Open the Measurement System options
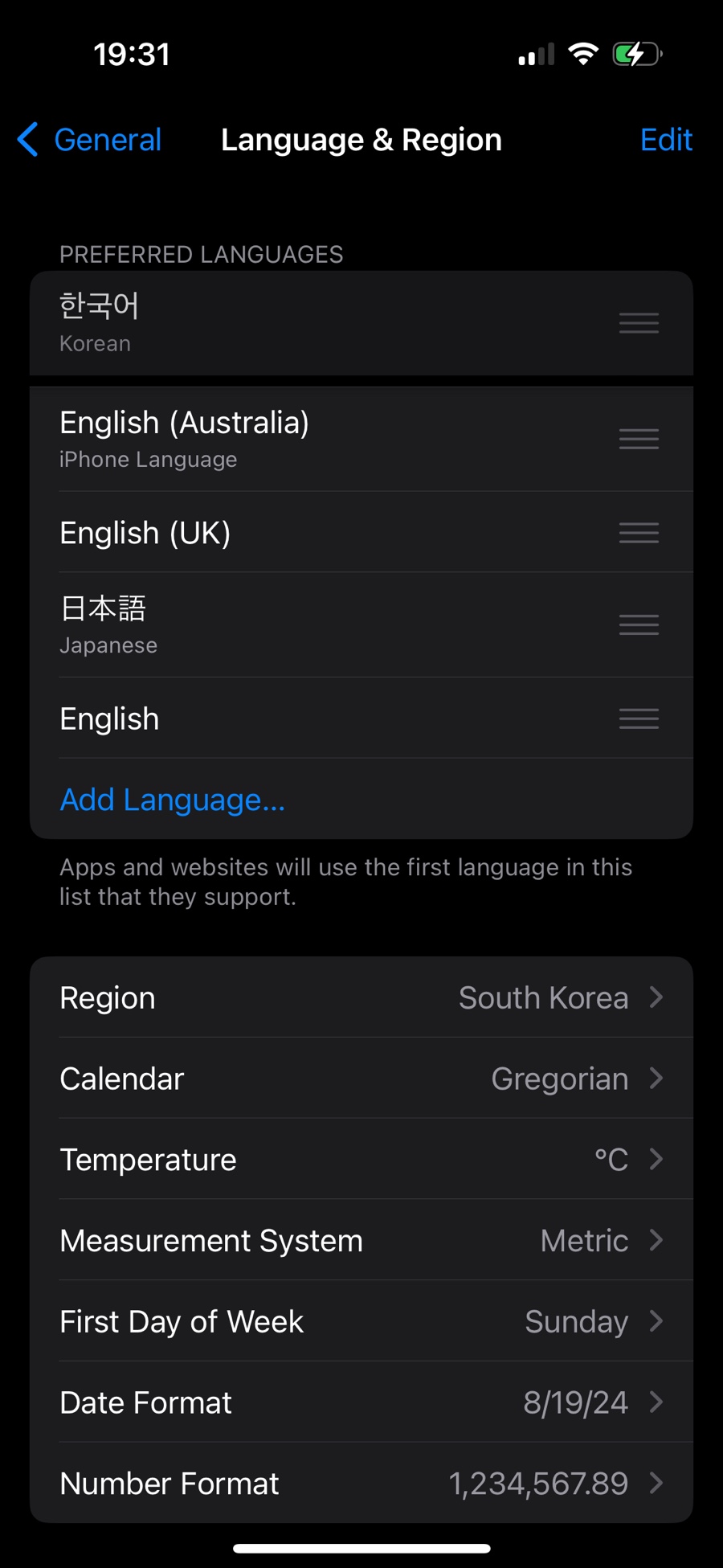Screen dimensions: 723x1568 pyautogui.click(x=361, y=1241)
